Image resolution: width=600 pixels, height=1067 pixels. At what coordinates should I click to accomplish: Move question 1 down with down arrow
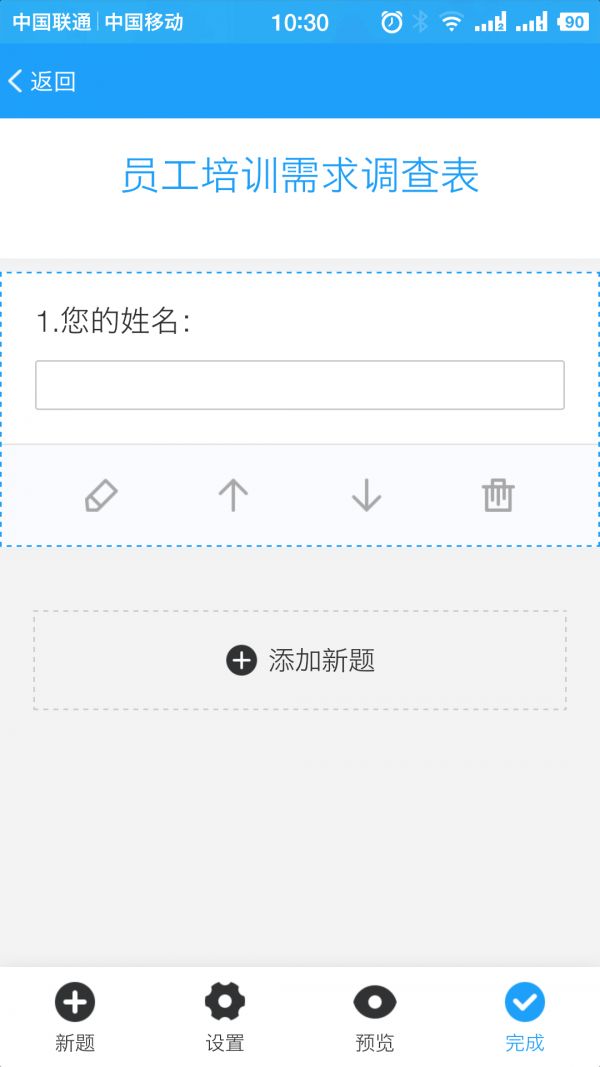point(367,495)
